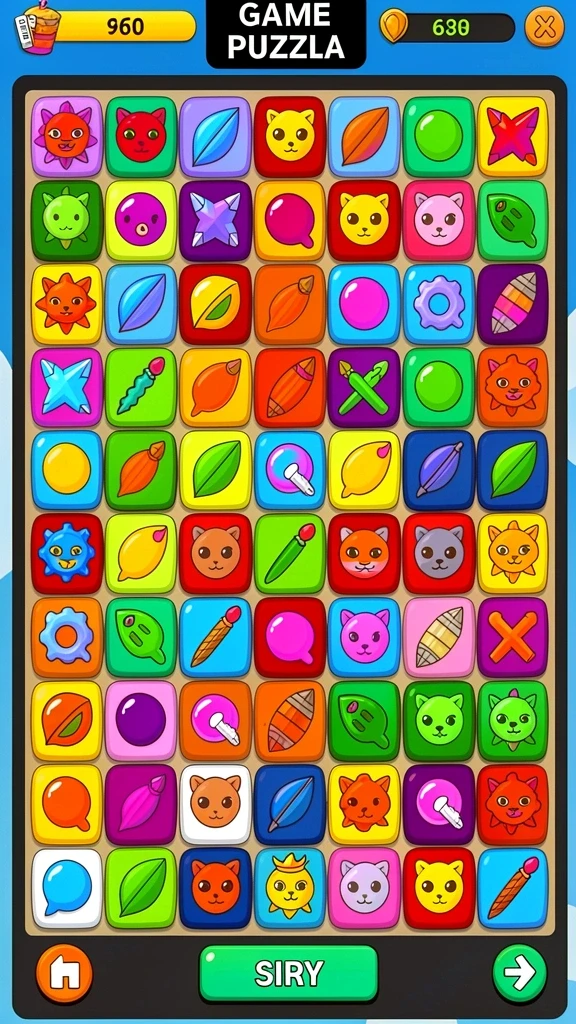Close the game with the orange X
This screenshot has width=576, height=1024.
tap(544, 27)
